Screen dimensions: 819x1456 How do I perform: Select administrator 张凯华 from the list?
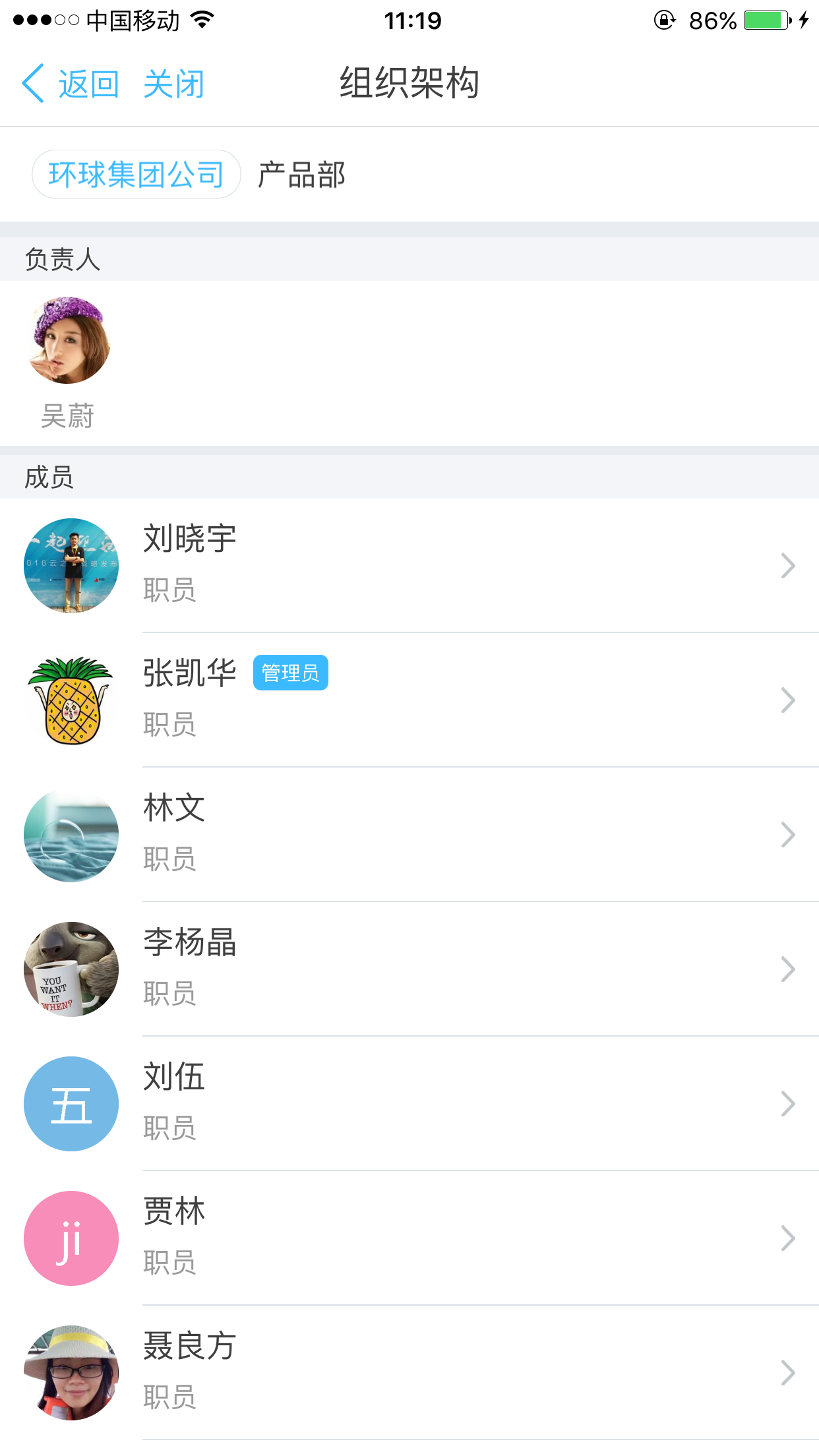click(x=409, y=700)
